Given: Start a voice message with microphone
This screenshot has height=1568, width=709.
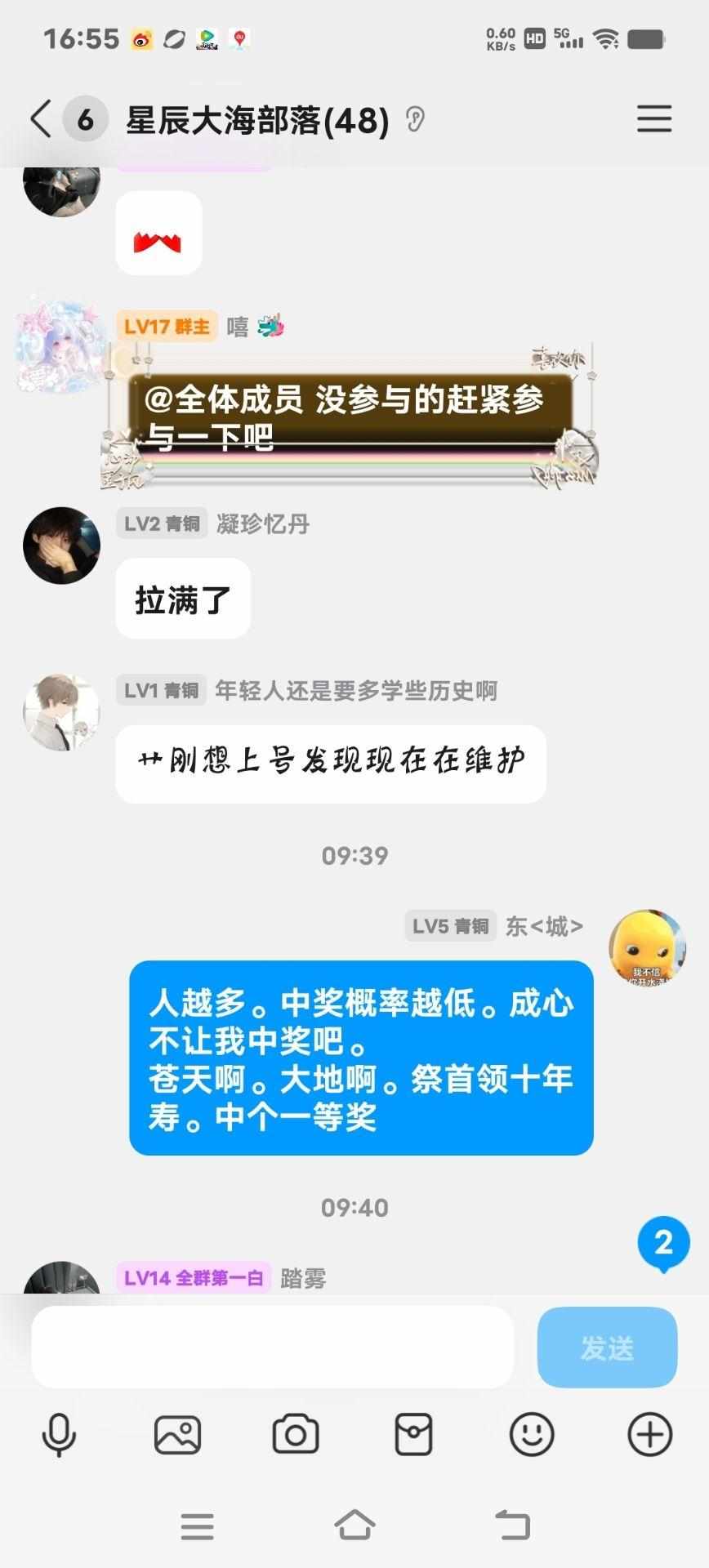Looking at the screenshot, I should click(x=59, y=1435).
